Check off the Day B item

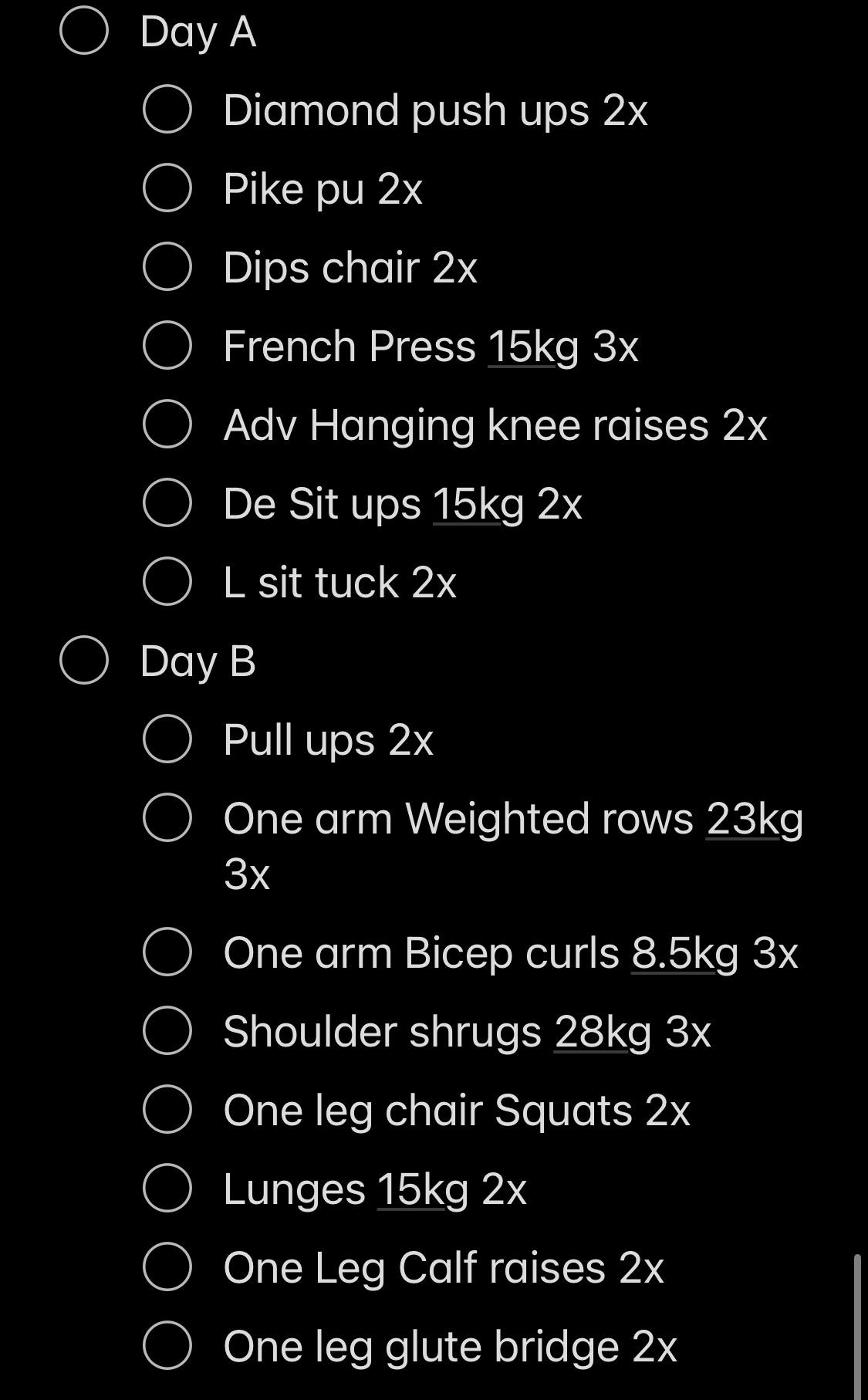click(x=83, y=661)
